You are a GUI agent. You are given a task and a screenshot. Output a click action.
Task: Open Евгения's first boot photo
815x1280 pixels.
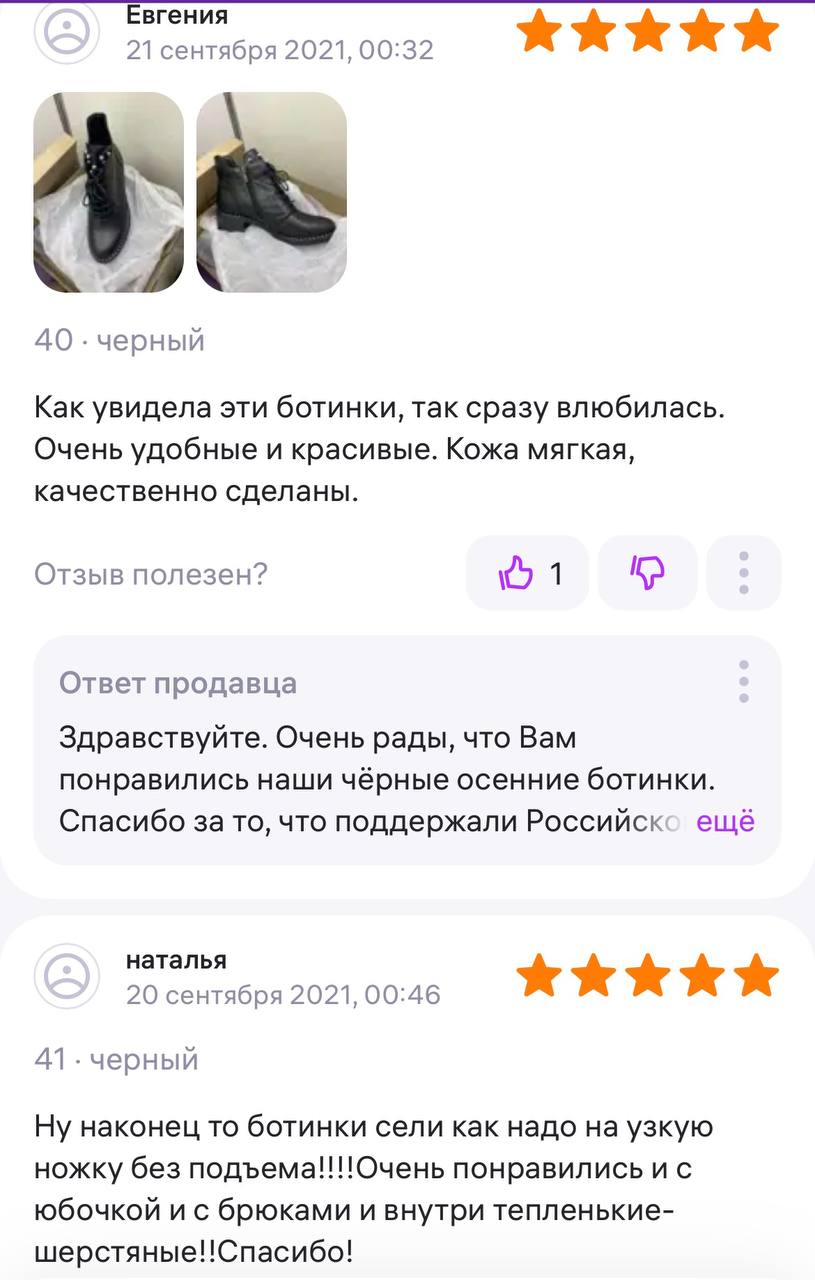[108, 192]
